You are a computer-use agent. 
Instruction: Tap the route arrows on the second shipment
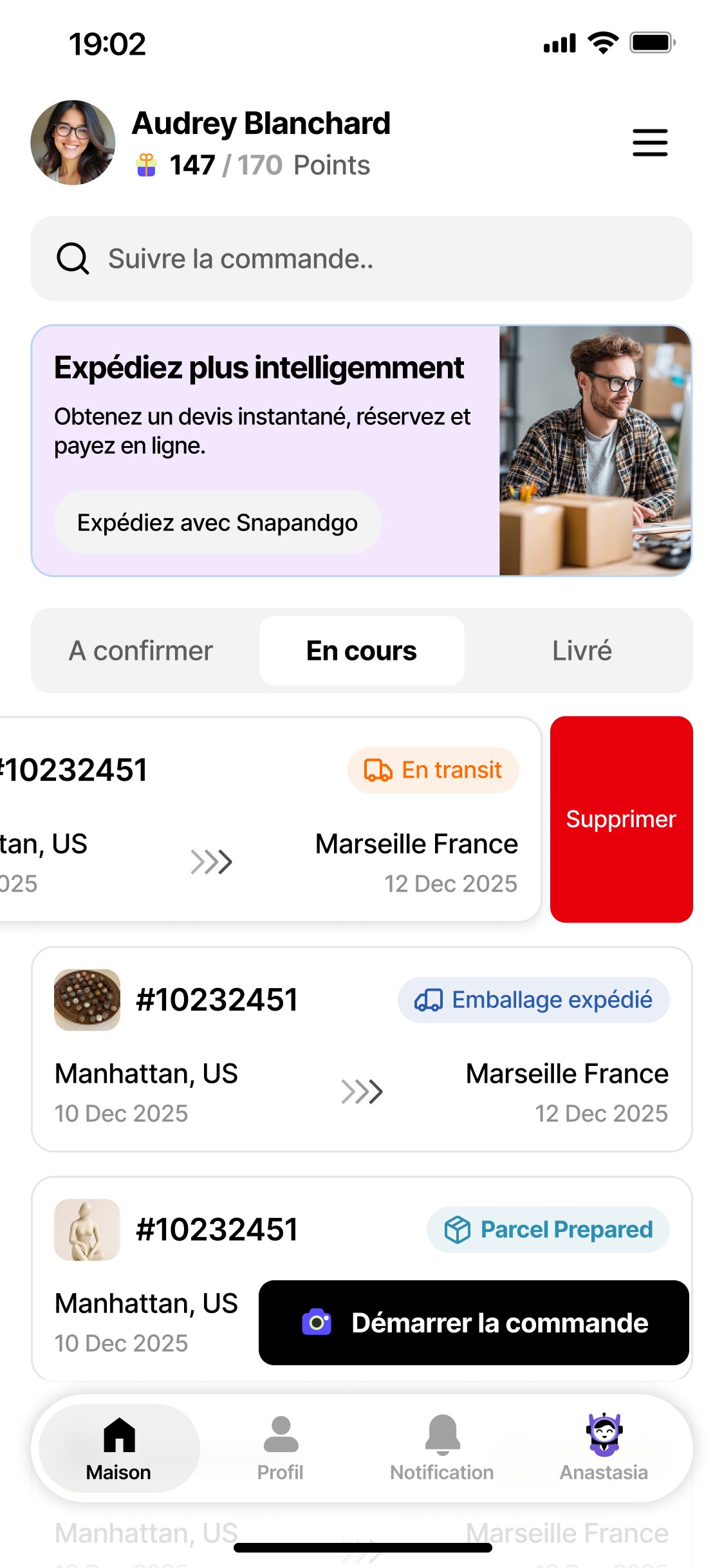(x=362, y=1091)
